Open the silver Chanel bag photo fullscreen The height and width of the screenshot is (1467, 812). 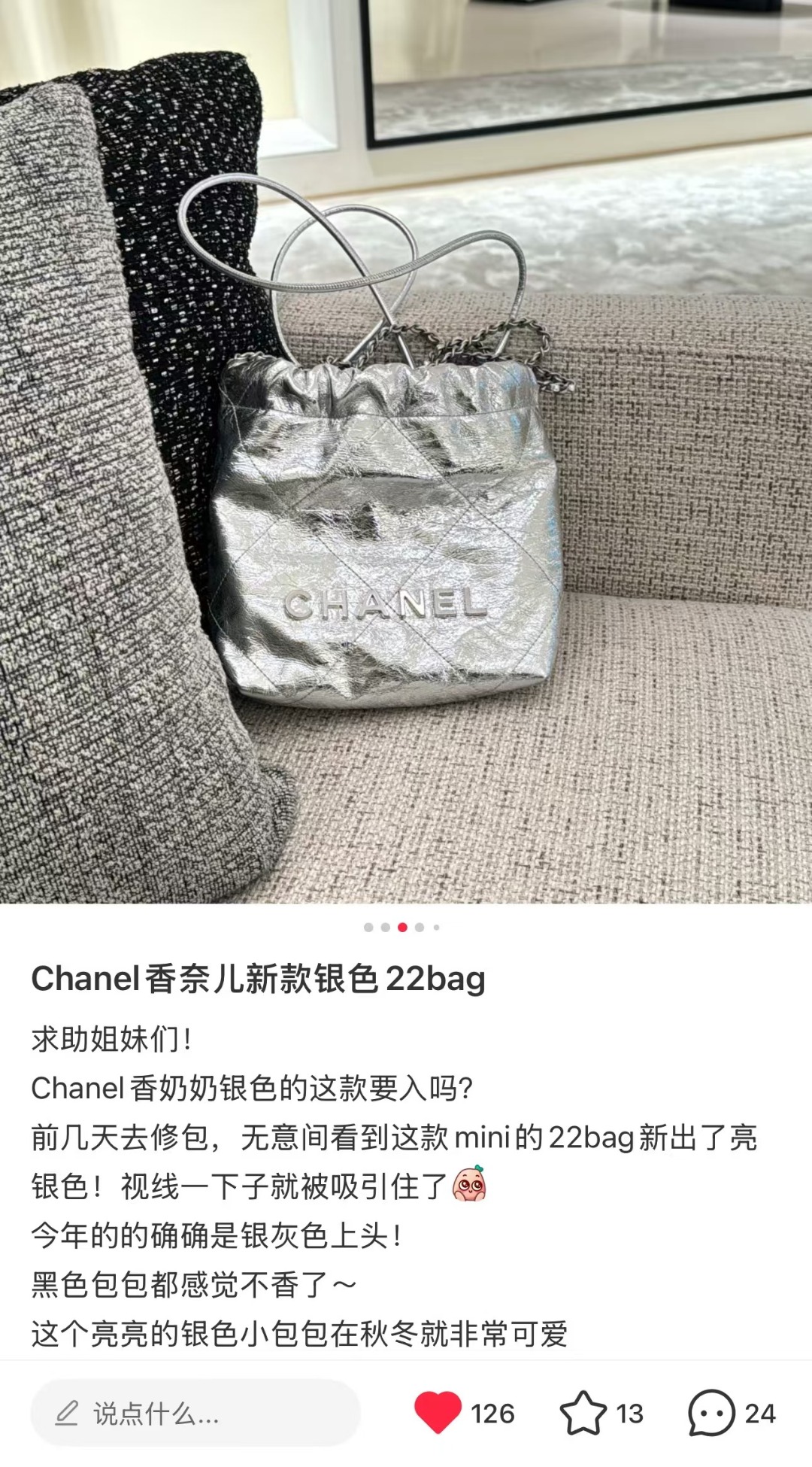406,451
